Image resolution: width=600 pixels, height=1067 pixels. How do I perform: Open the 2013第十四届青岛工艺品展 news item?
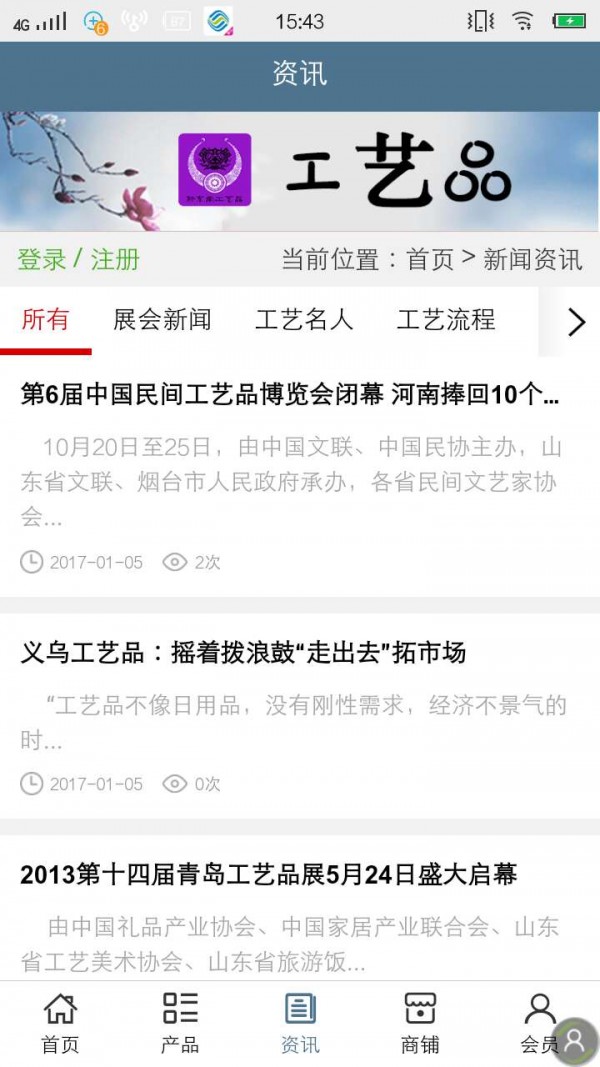pos(268,875)
